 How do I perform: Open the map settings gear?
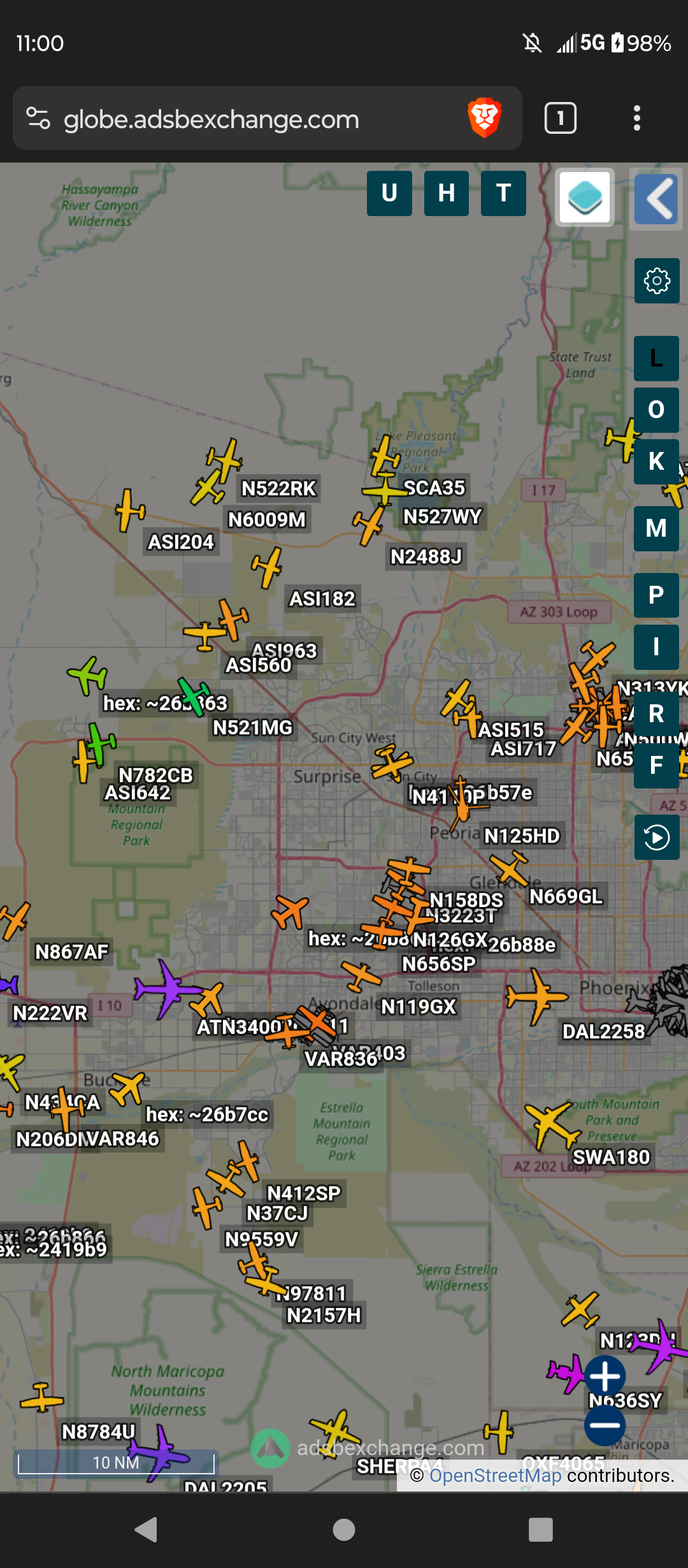click(657, 280)
